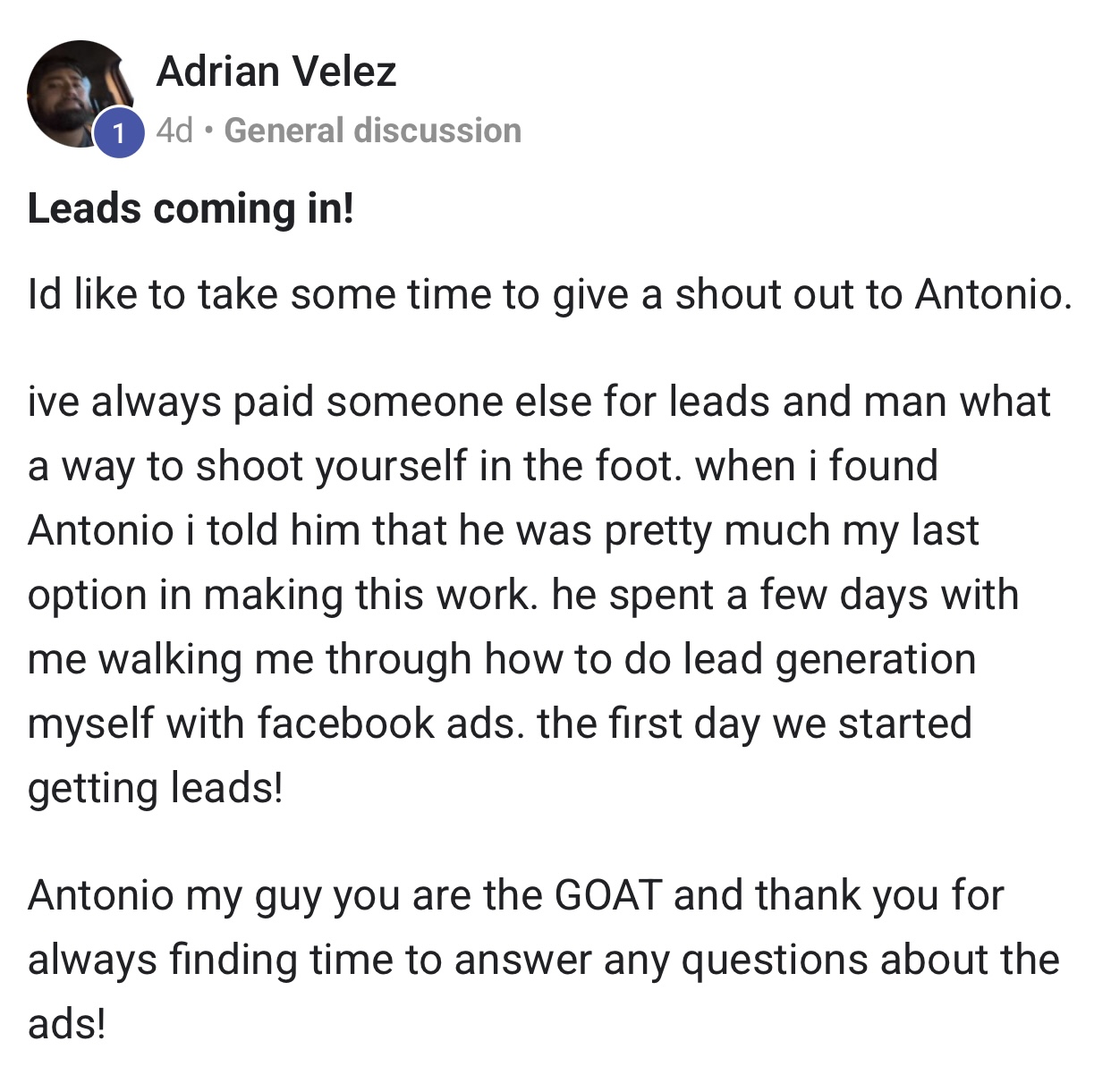
Task: Open the 'Leads coming in!' post
Action: click(191, 208)
